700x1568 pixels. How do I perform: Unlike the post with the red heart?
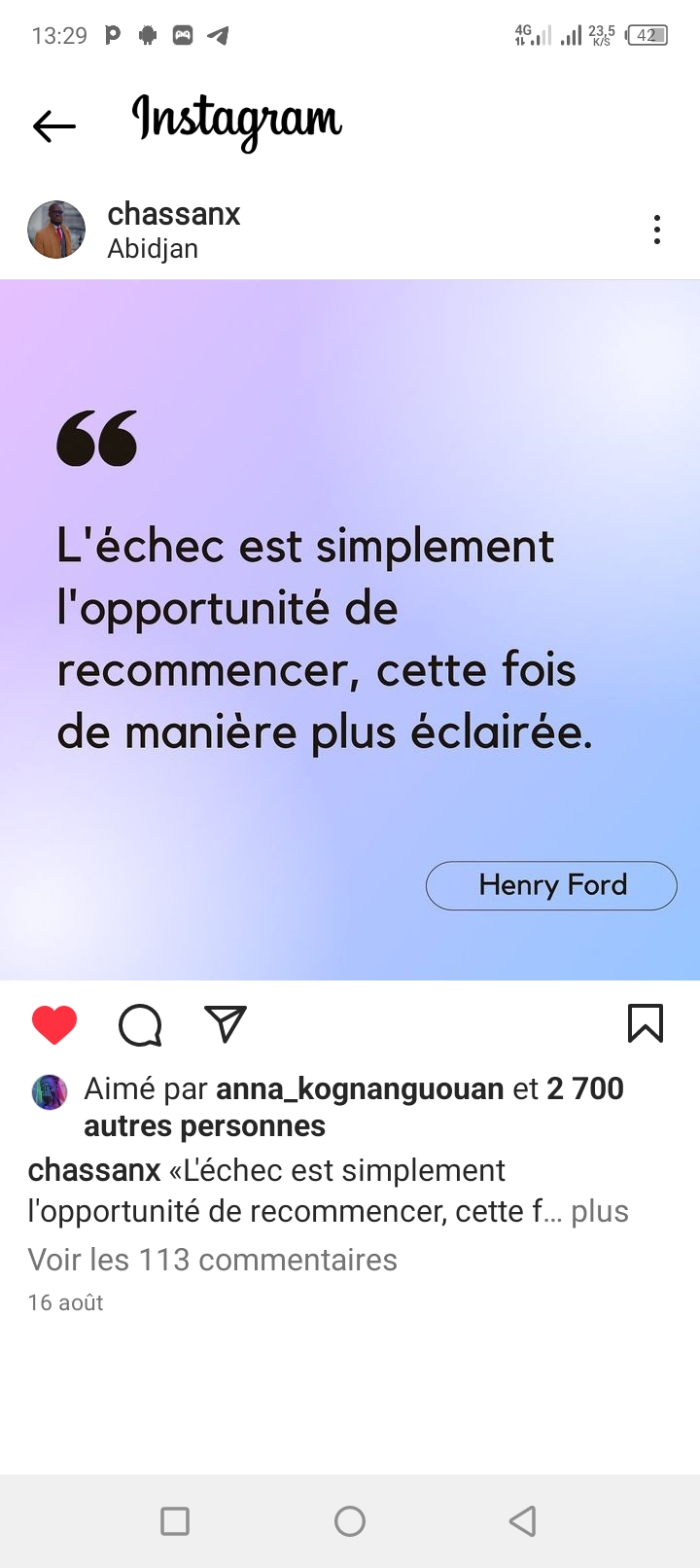click(54, 1025)
